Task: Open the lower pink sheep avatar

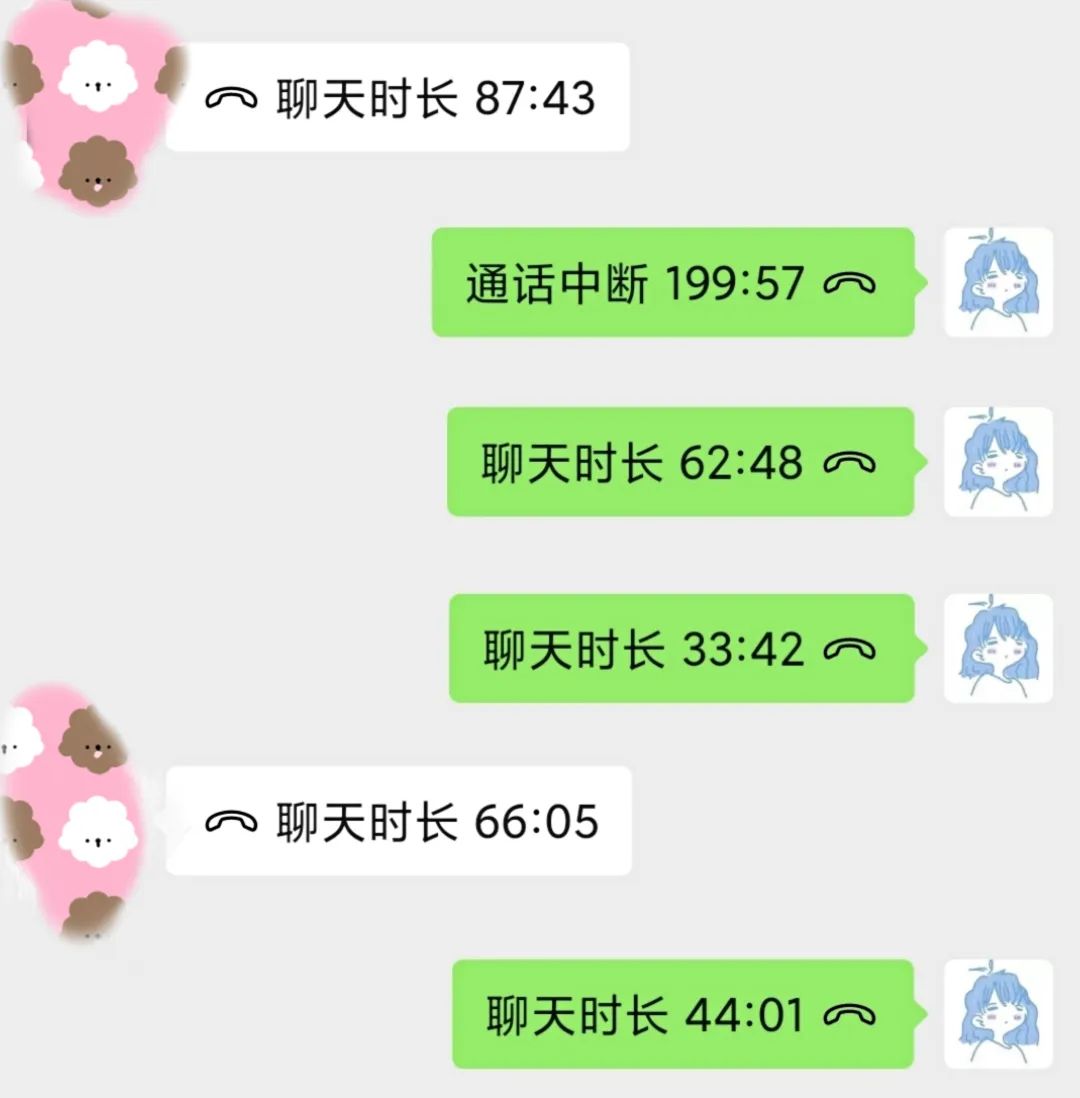Action: [x=65, y=820]
